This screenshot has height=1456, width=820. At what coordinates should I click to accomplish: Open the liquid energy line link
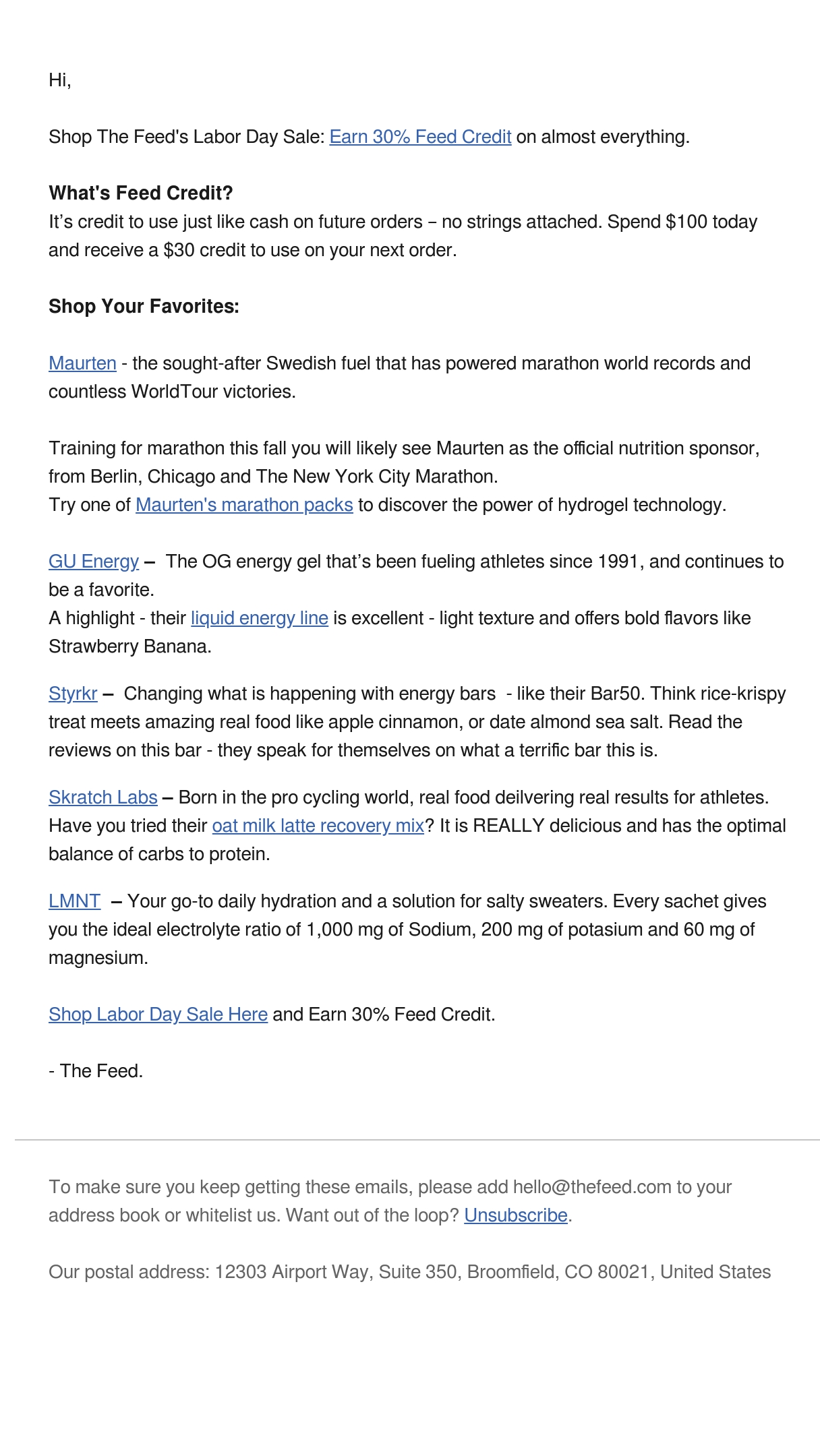[x=260, y=618]
